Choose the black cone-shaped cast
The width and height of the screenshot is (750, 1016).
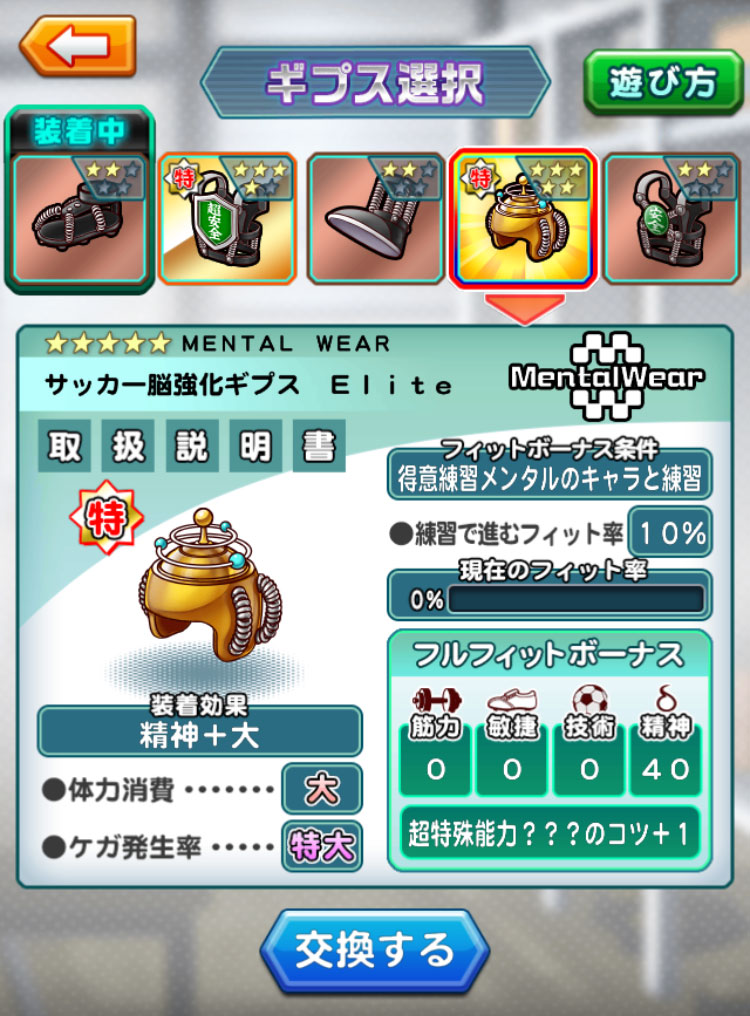(376, 219)
